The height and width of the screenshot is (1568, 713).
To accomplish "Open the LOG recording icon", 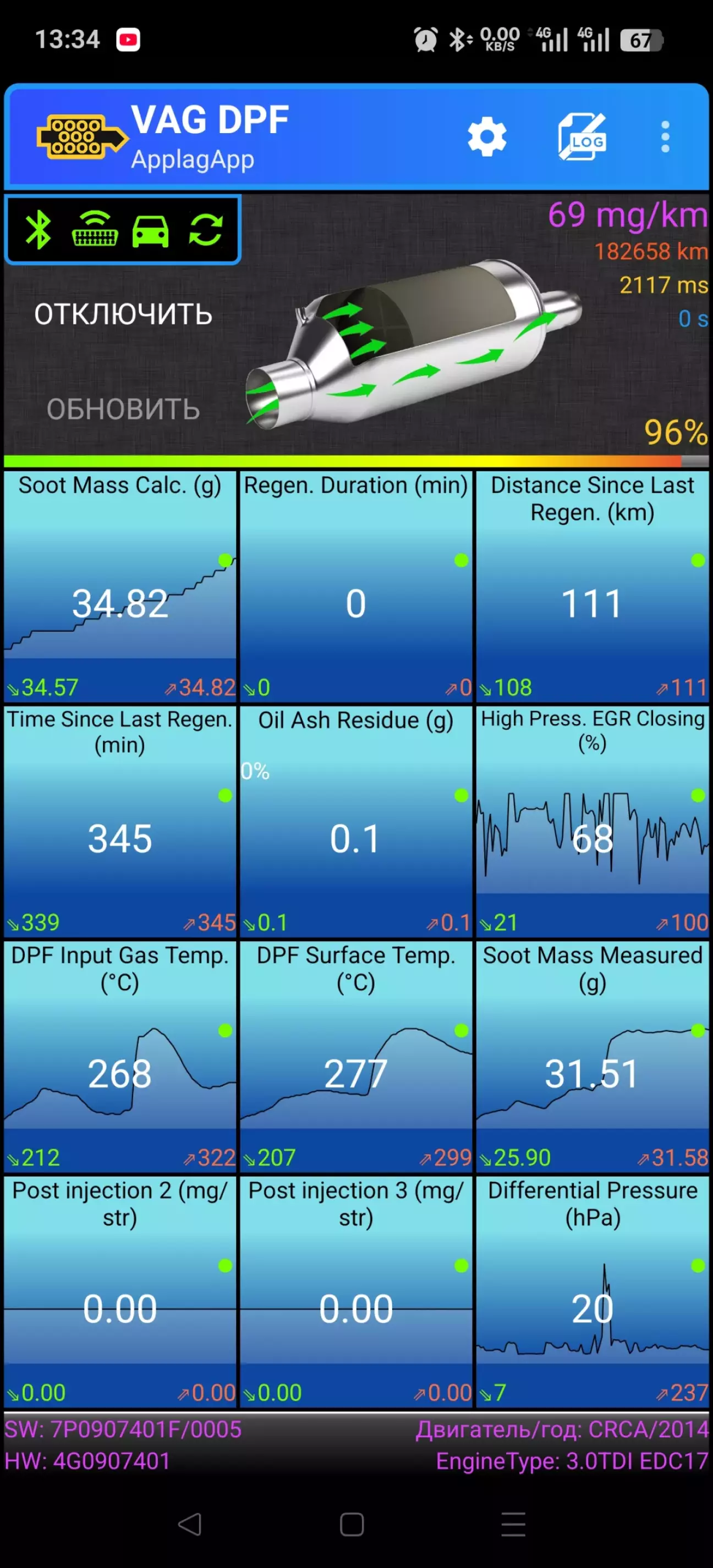I will coord(582,137).
